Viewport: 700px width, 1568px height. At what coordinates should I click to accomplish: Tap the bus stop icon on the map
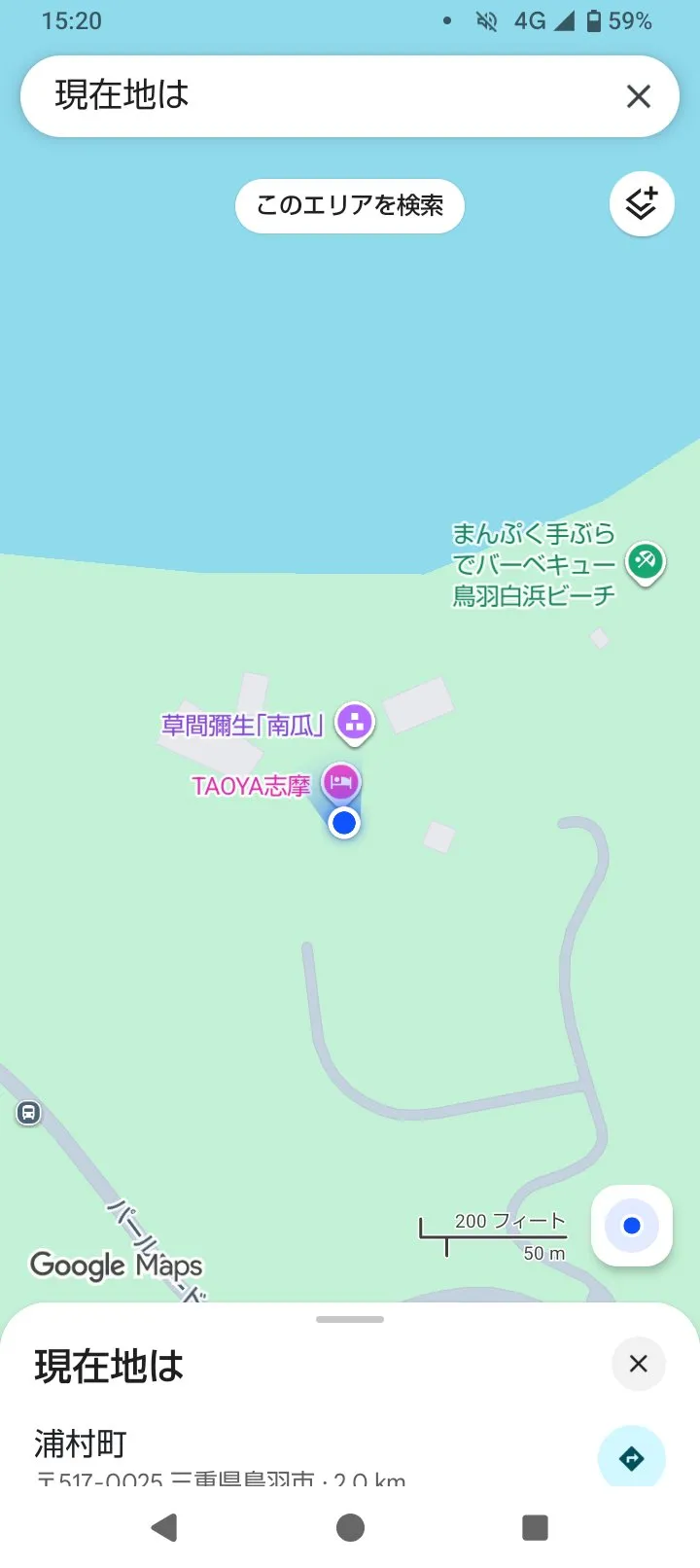(28, 1113)
